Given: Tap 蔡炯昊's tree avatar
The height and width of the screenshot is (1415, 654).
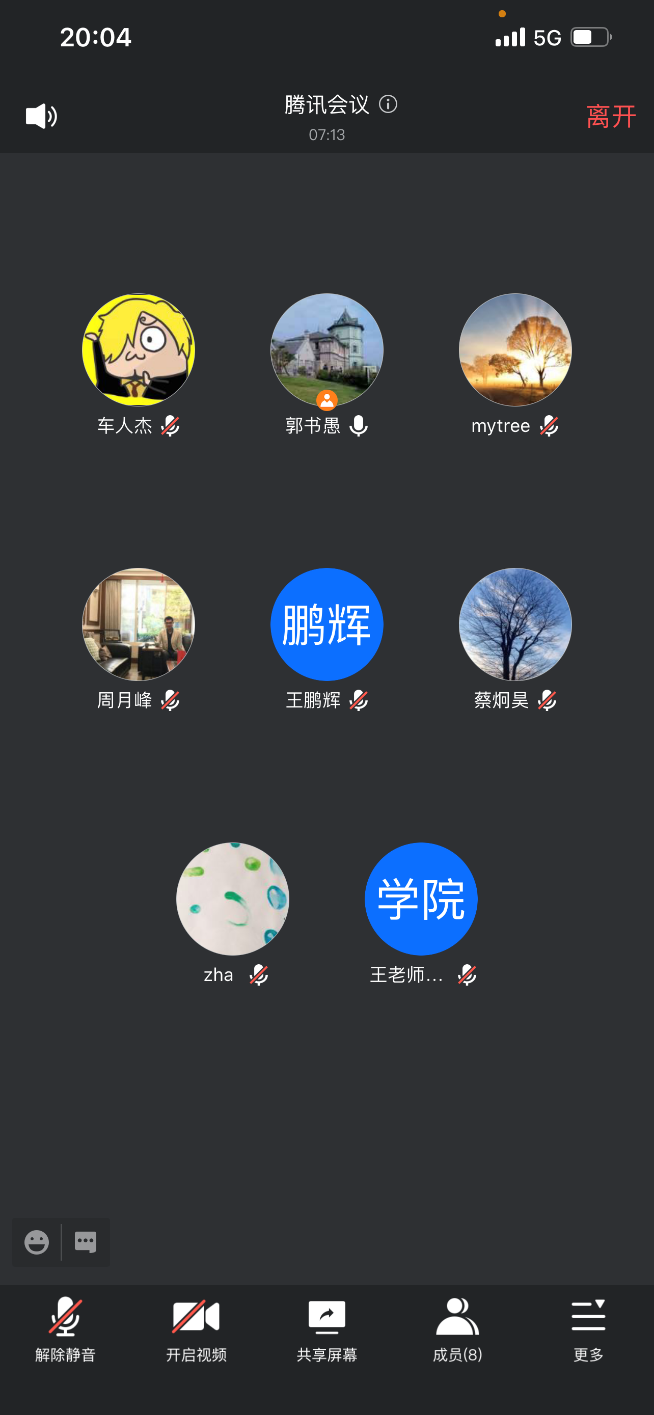Looking at the screenshot, I should (x=515, y=625).
